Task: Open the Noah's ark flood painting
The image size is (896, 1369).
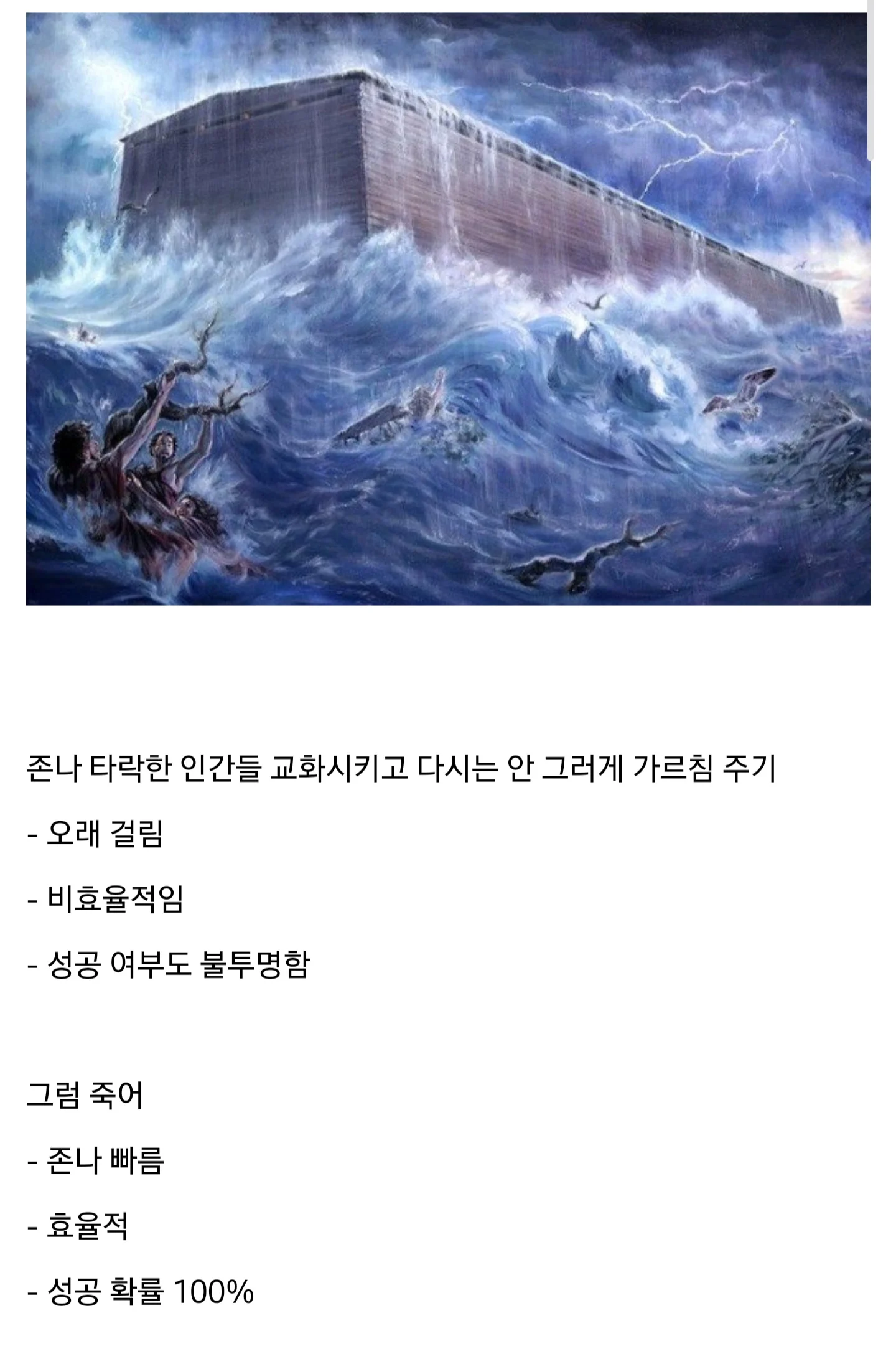Action: click(448, 308)
